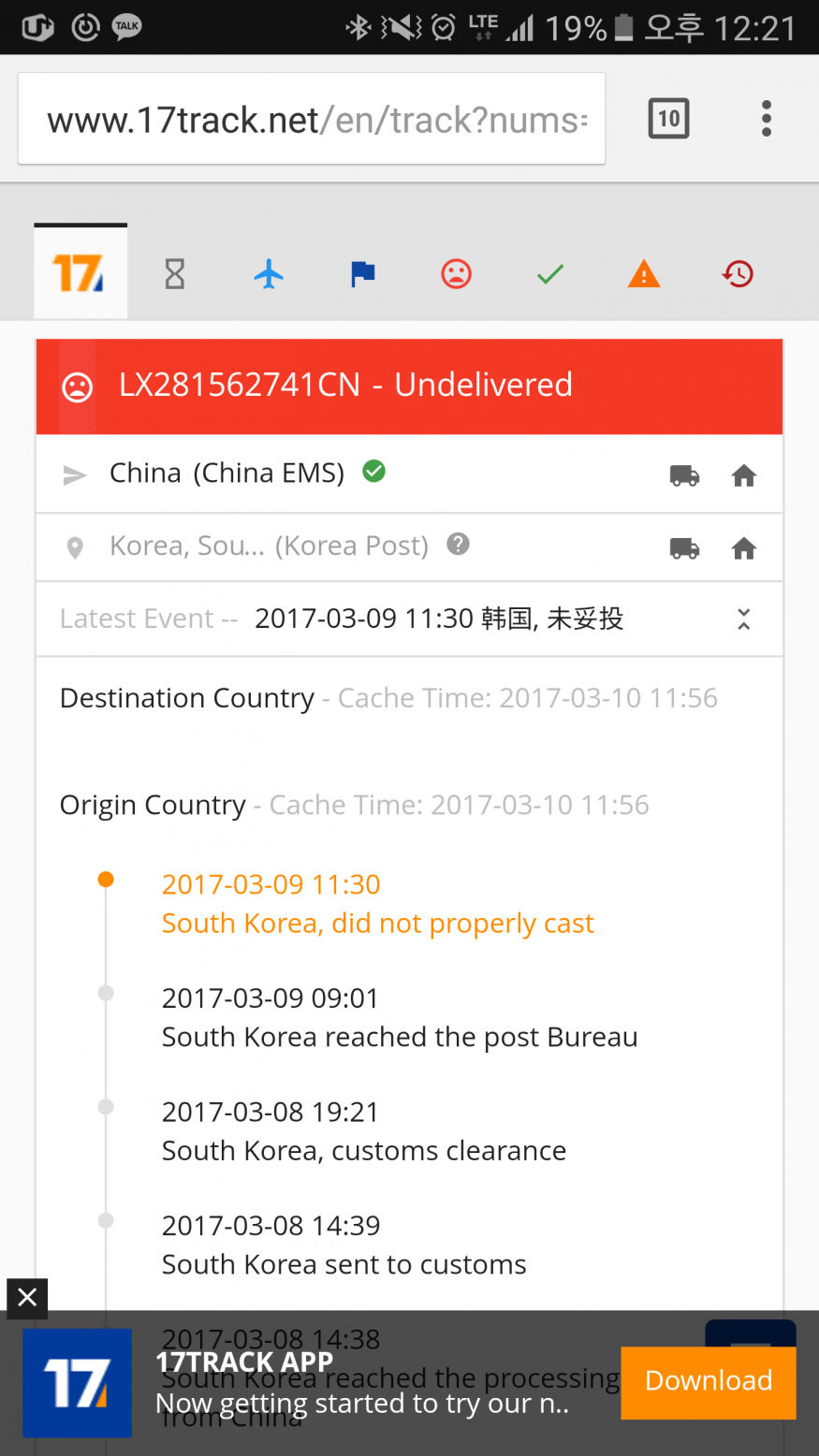This screenshot has width=819, height=1456.
Task: Dismiss the 17TRACK app banner
Action: pos(27,1298)
